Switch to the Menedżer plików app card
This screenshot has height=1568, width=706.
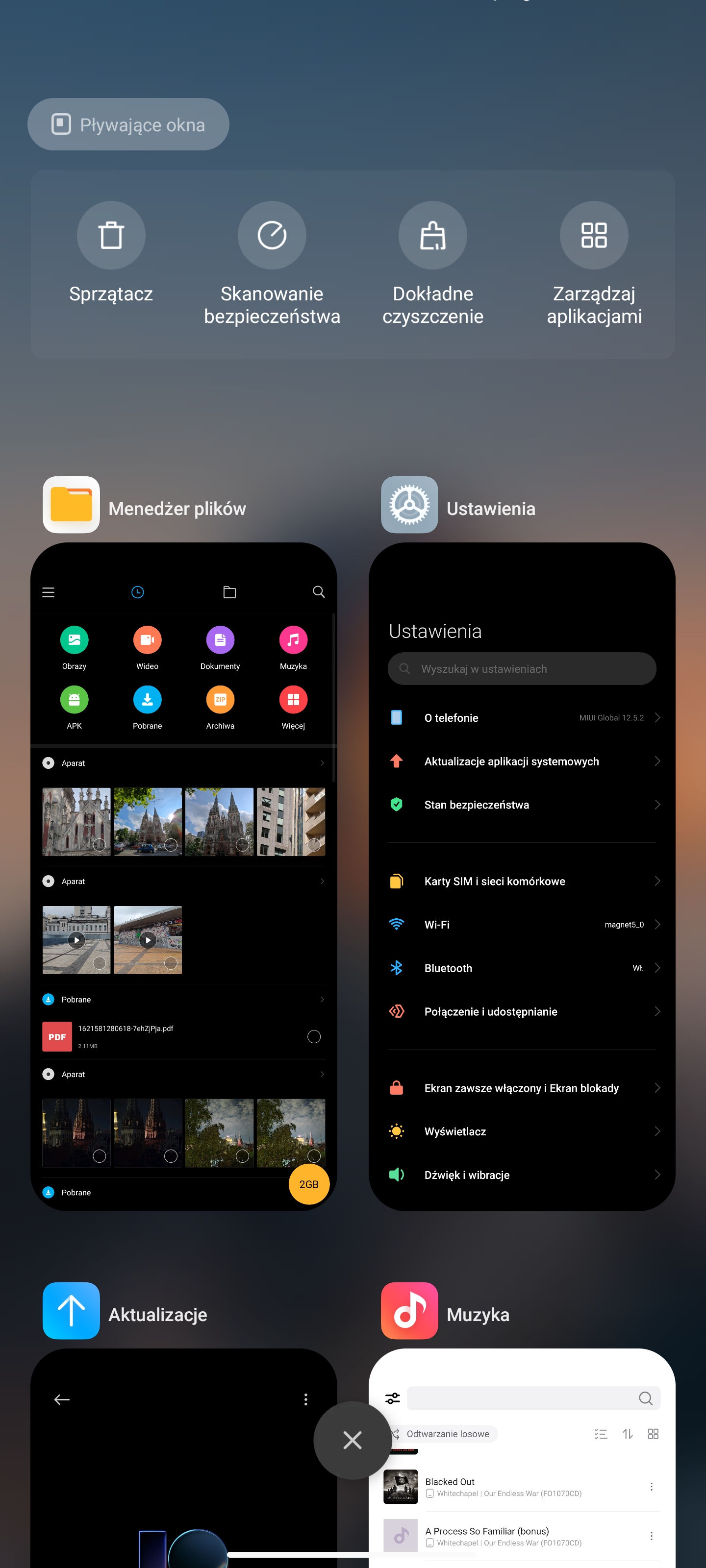183,877
